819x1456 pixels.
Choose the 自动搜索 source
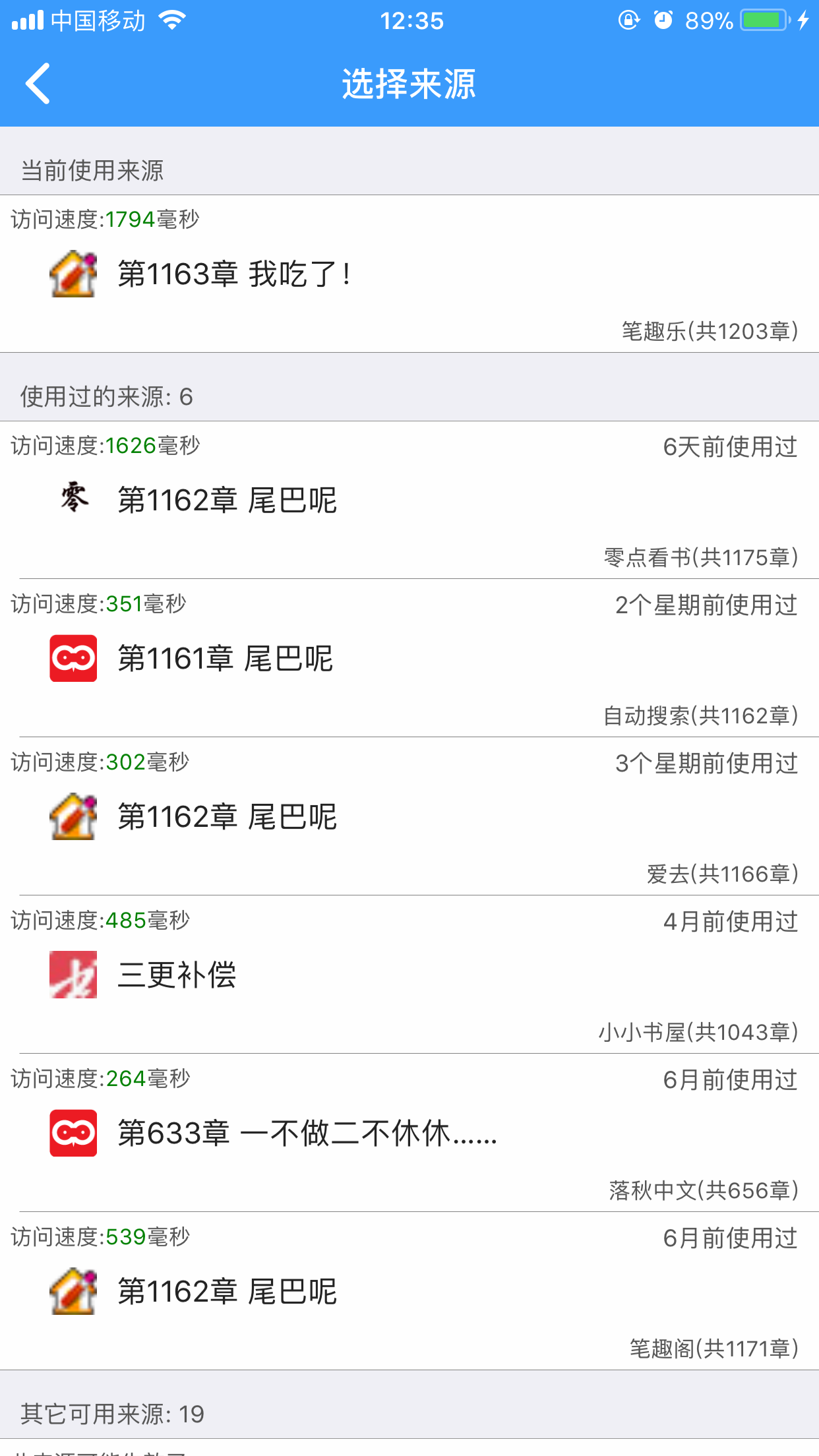pyautogui.click(x=409, y=658)
